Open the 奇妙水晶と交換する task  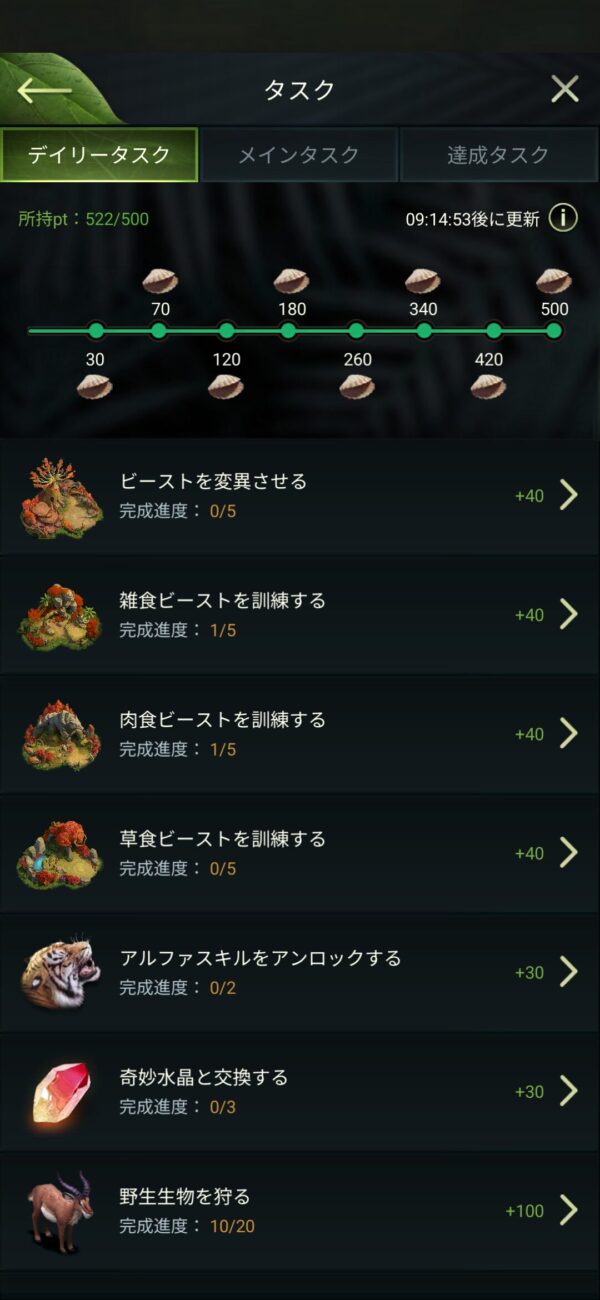(x=300, y=1090)
